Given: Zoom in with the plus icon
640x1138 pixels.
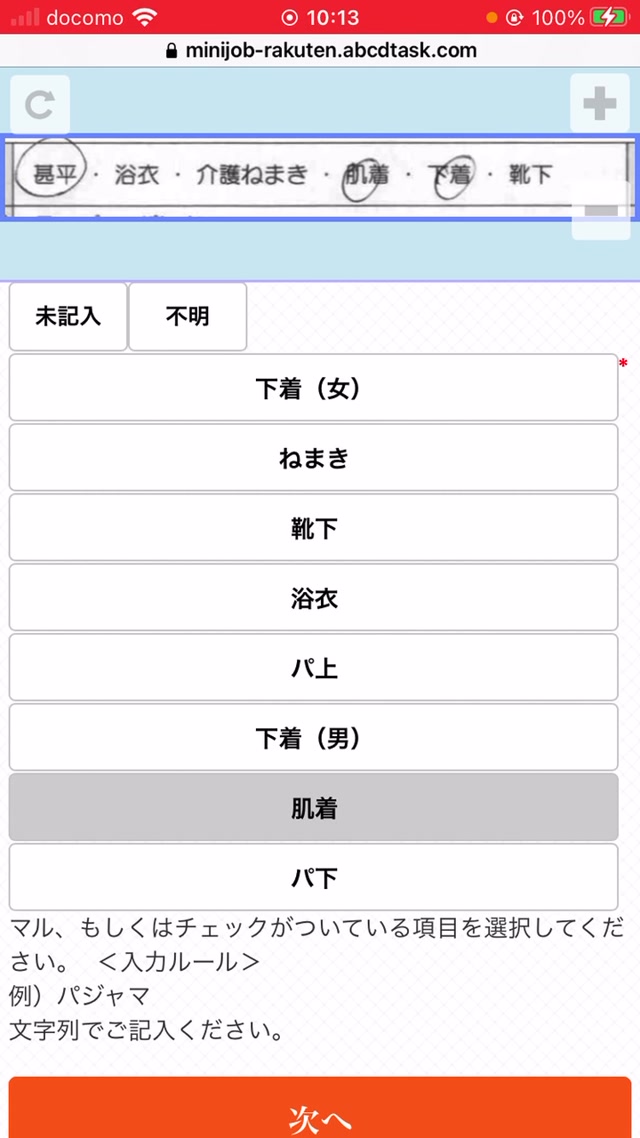Looking at the screenshot, I should tap(600, 104).
